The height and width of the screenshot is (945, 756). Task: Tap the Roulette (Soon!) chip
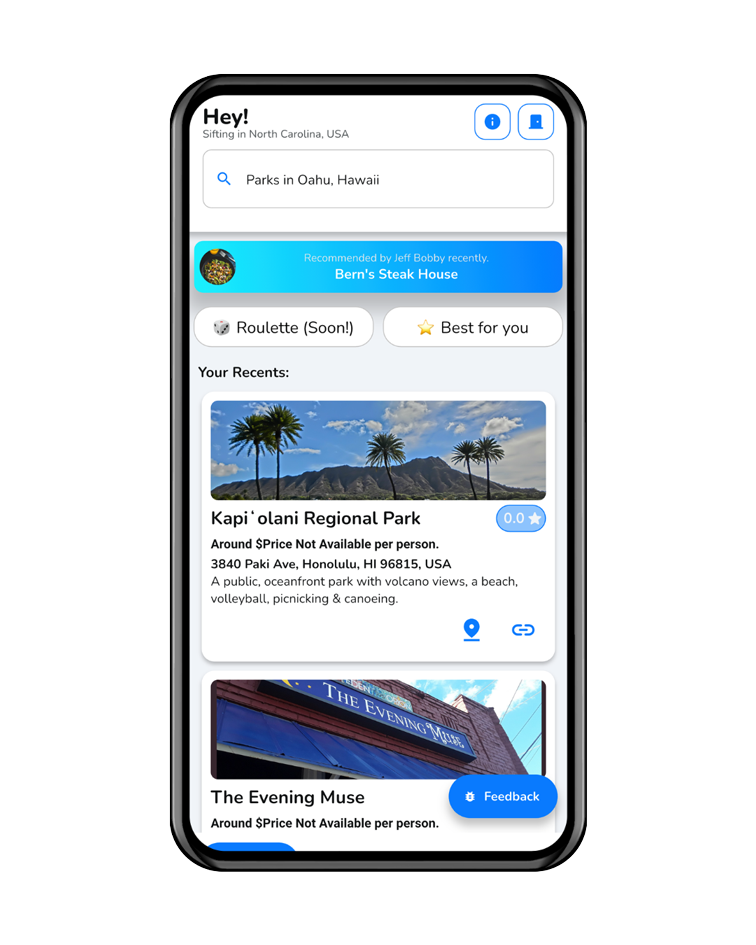(284, 327)
